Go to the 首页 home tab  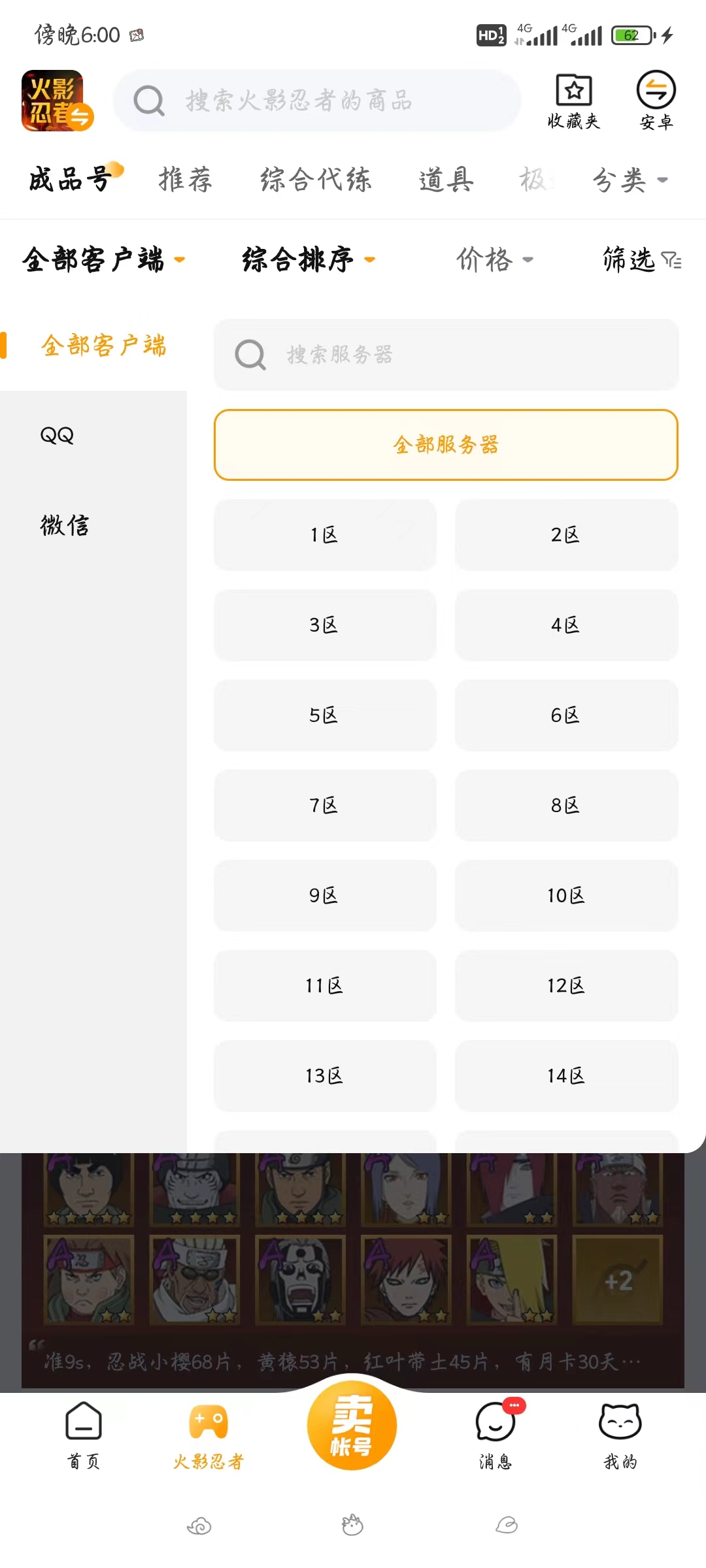click(84, 1435)
